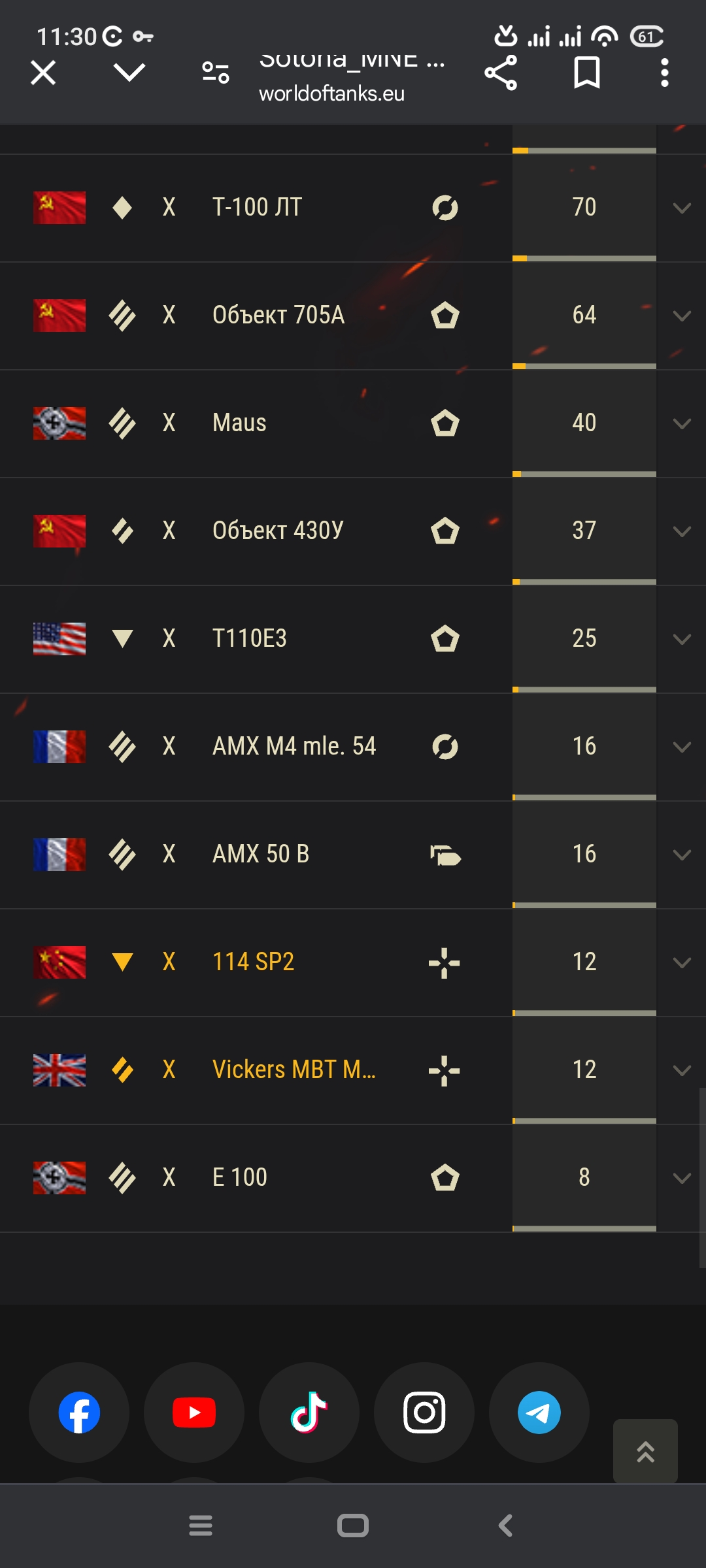The width and height of the screenshot is (706, 1568).
Task: Minimize the custom tab with down arrow
Action: coord(129,73)
